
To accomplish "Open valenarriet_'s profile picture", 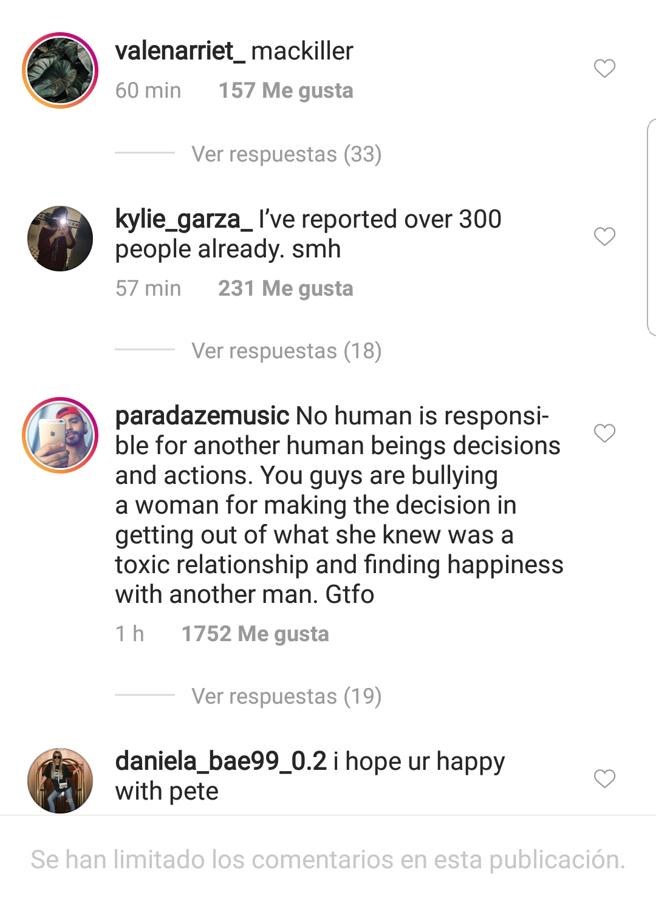I will click(x=60, y=70).
